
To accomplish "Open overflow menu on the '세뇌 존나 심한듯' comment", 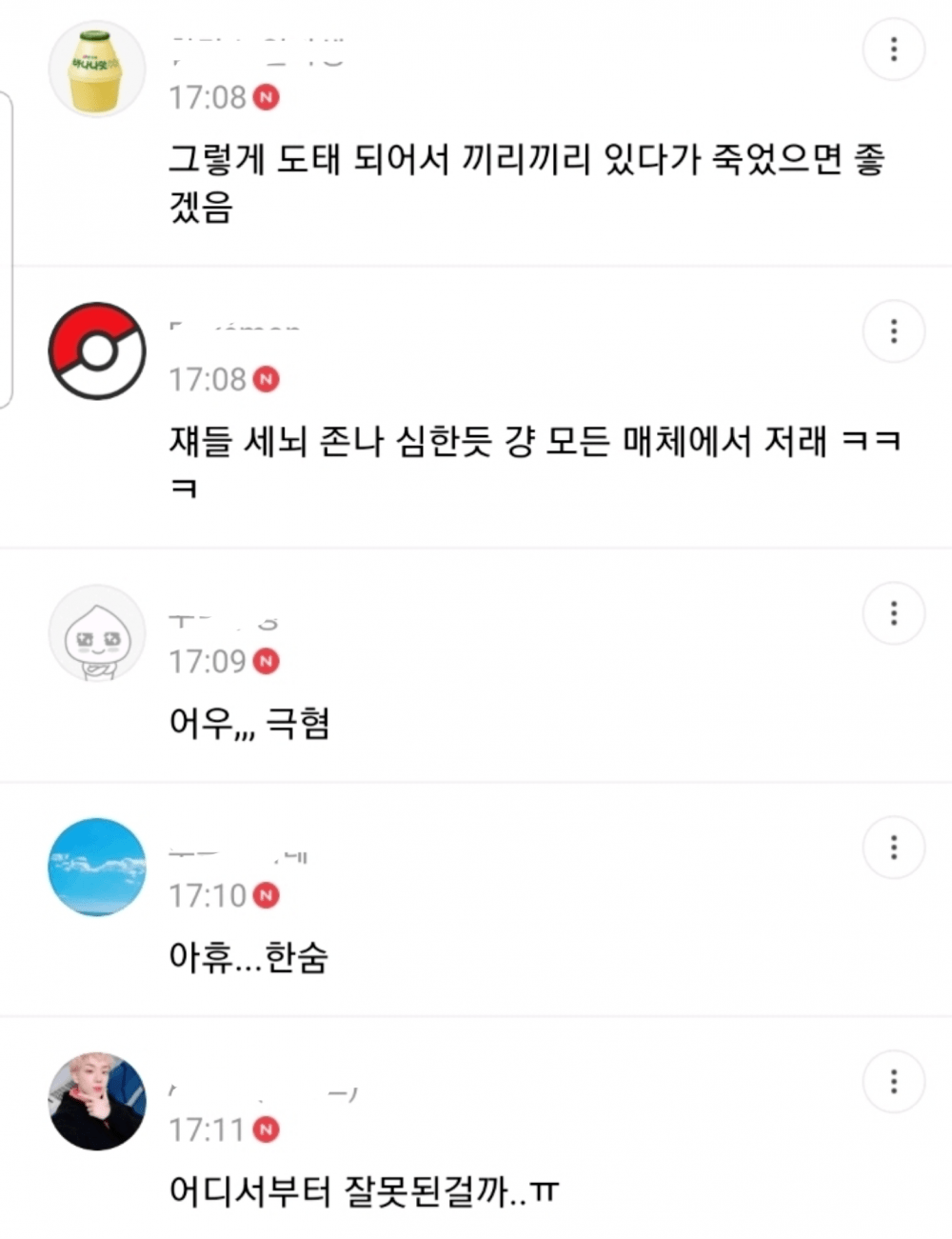I will (893, 331).
